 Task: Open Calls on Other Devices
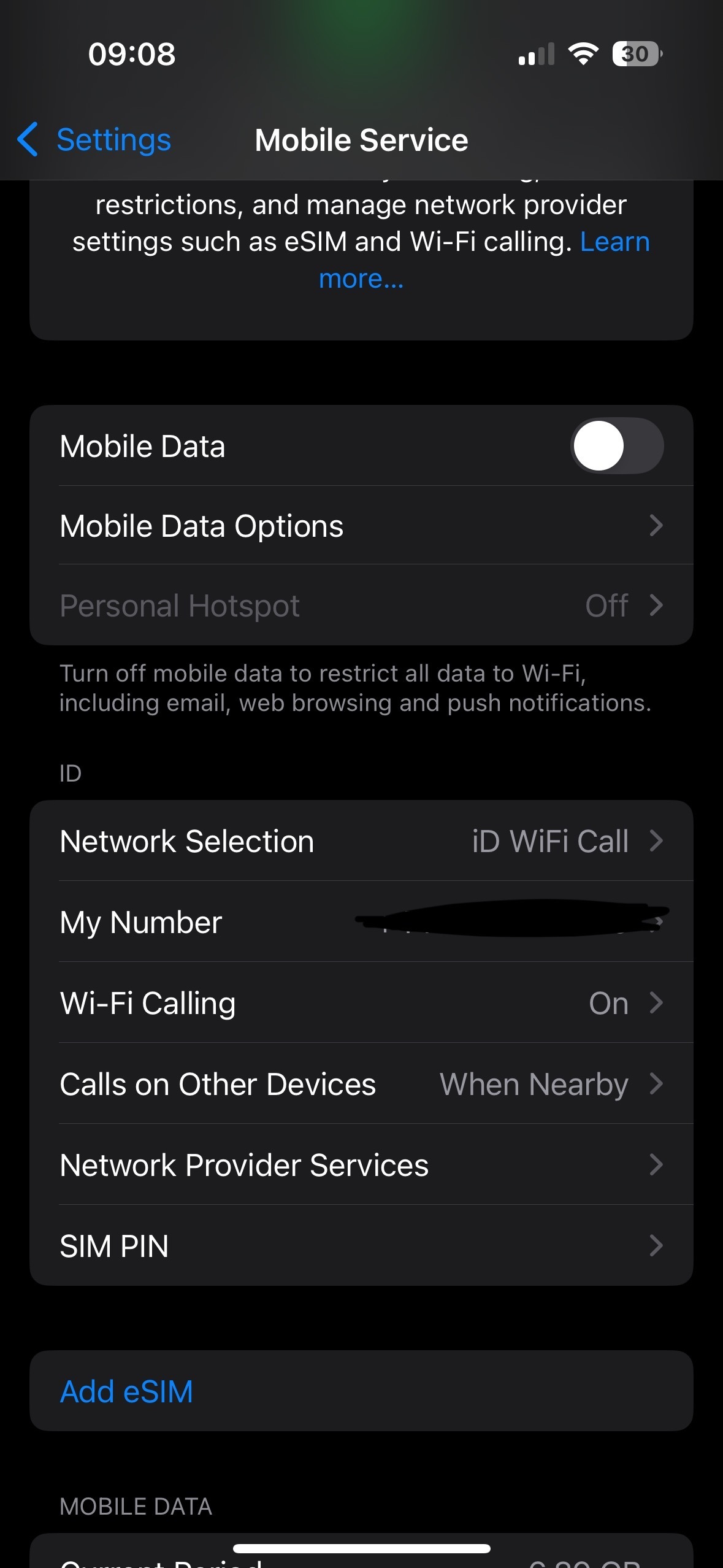tap(361, 1084)
